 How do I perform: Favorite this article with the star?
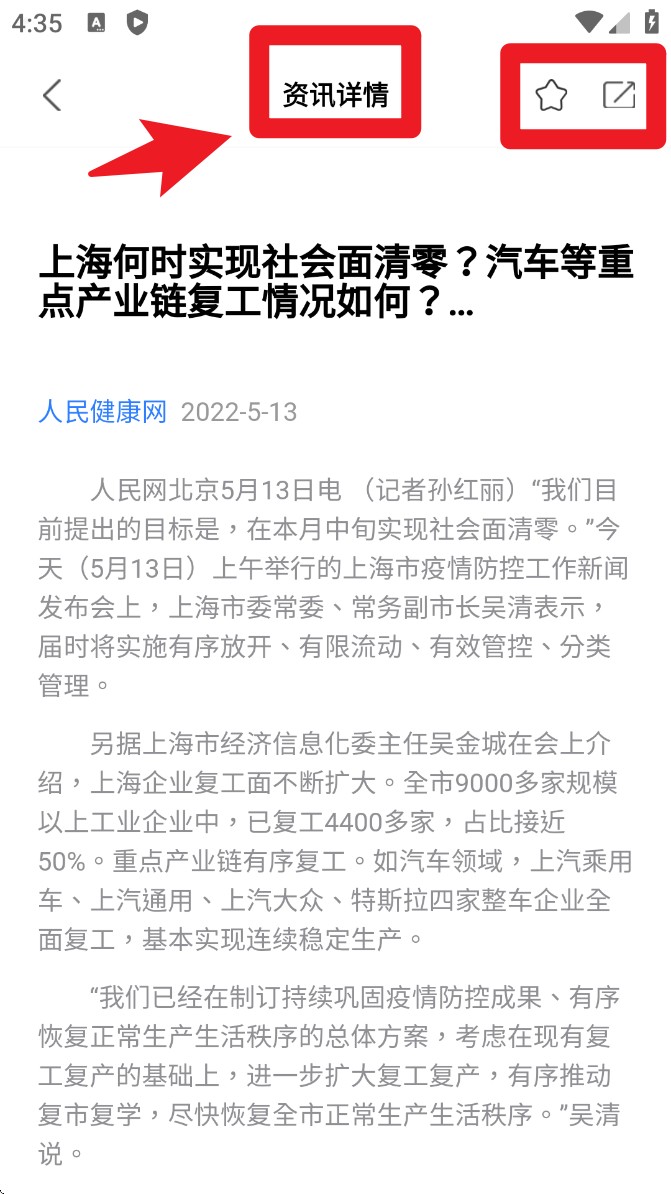[x=551, y=96]
